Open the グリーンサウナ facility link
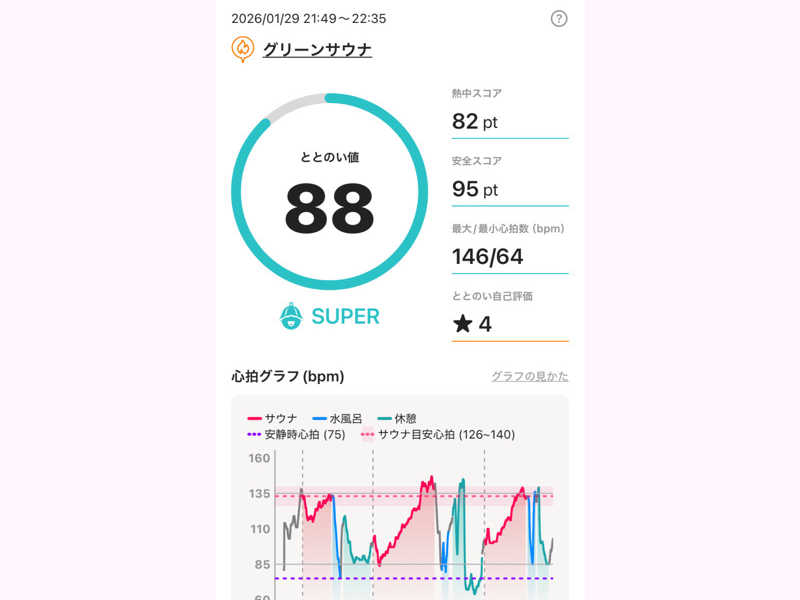Viewport: 800px width, 600px height. (317, 49)
